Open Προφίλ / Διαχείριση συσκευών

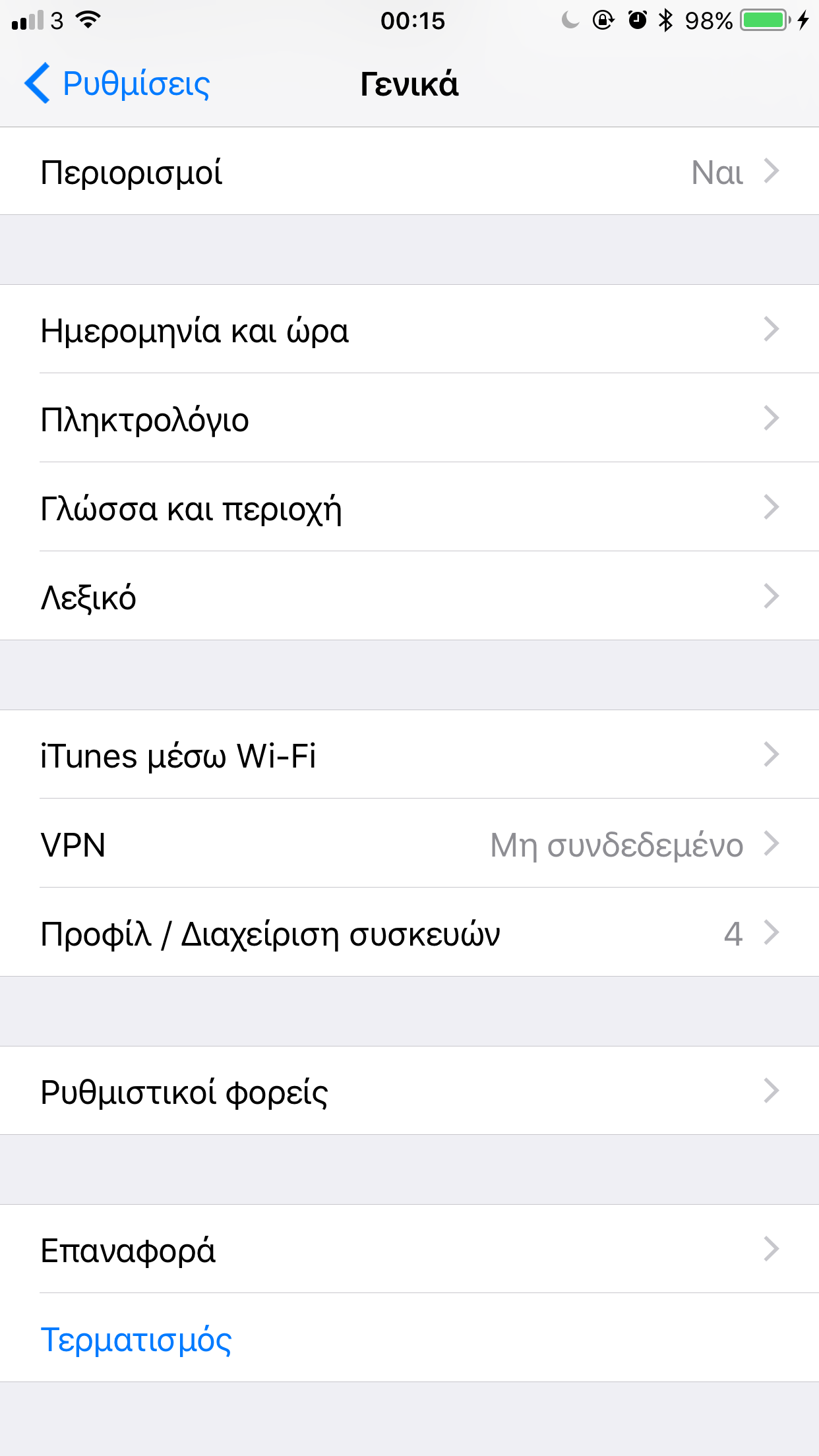(409, 933)
